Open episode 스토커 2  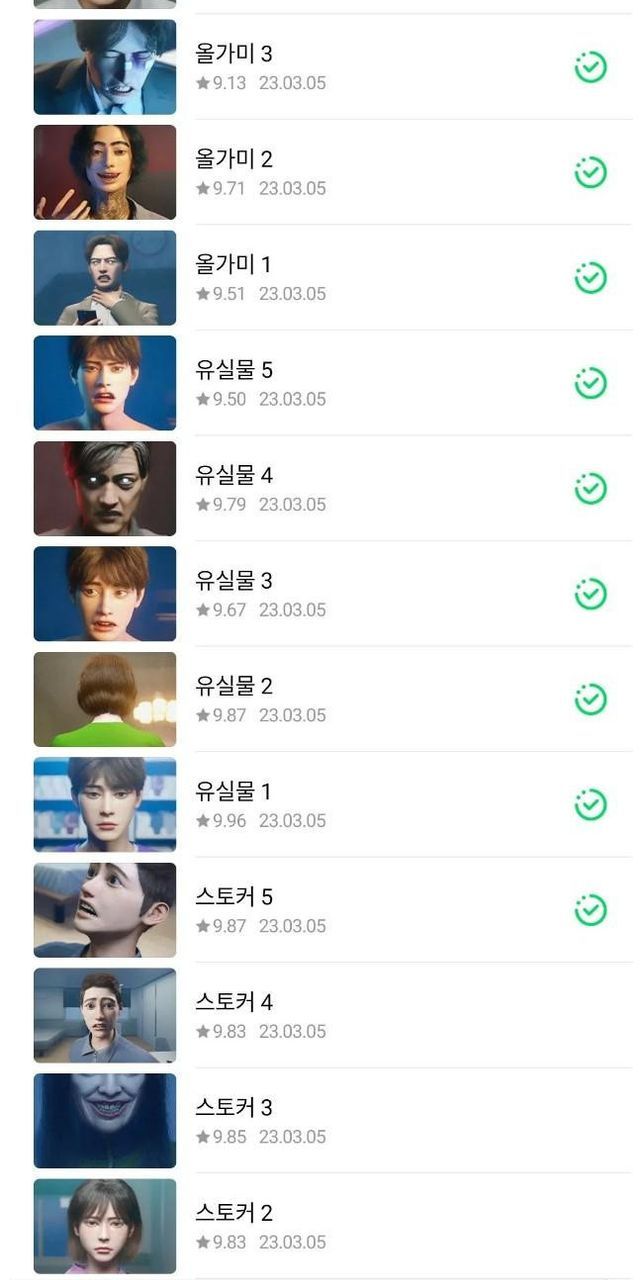[x=320, y=1227]
